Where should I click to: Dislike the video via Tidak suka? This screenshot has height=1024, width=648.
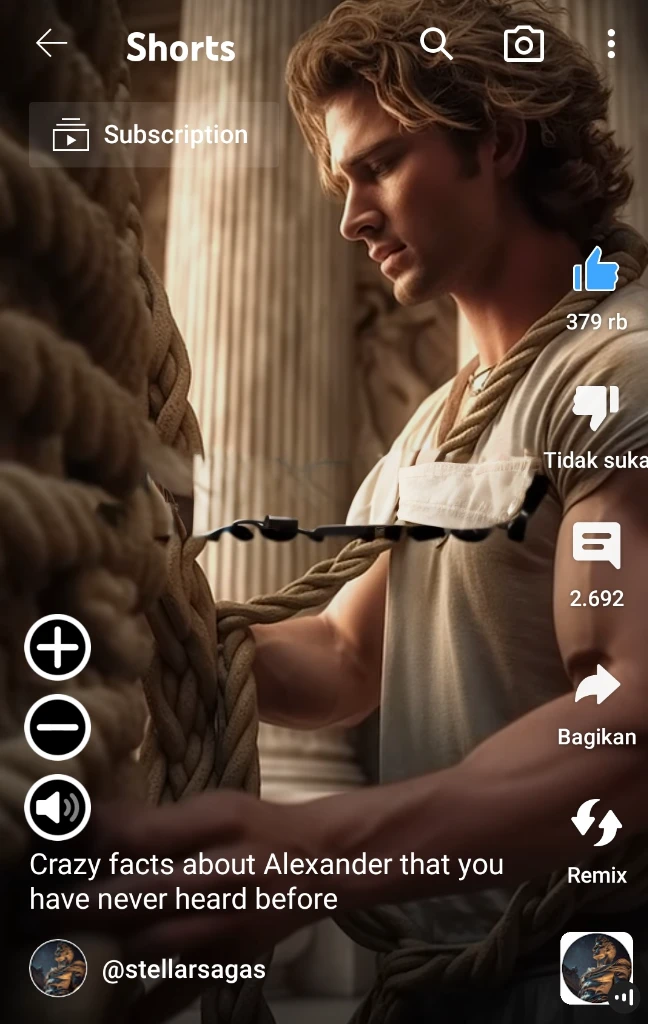(x=596, y=407)
